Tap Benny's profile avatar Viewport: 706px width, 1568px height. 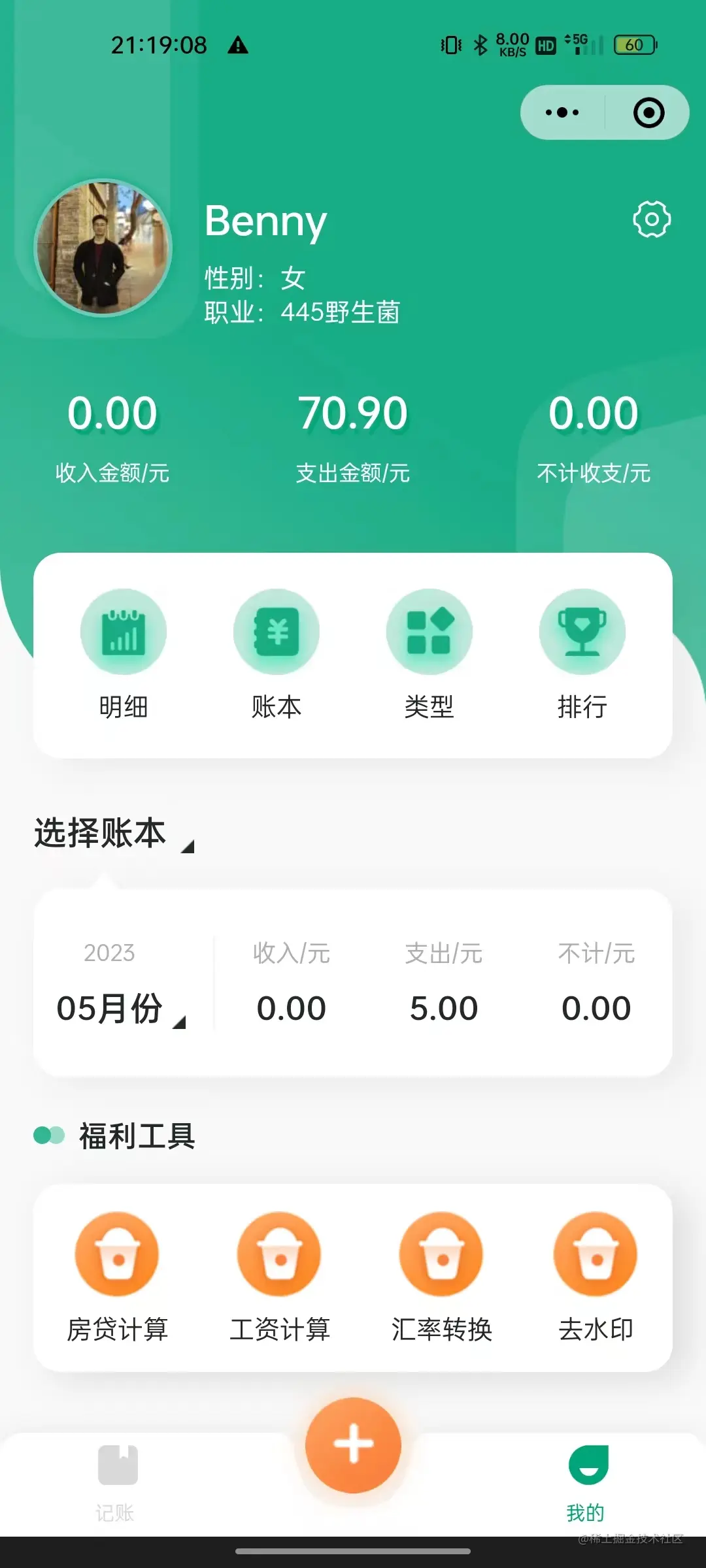pyautogui.click(x=103, y=248)
